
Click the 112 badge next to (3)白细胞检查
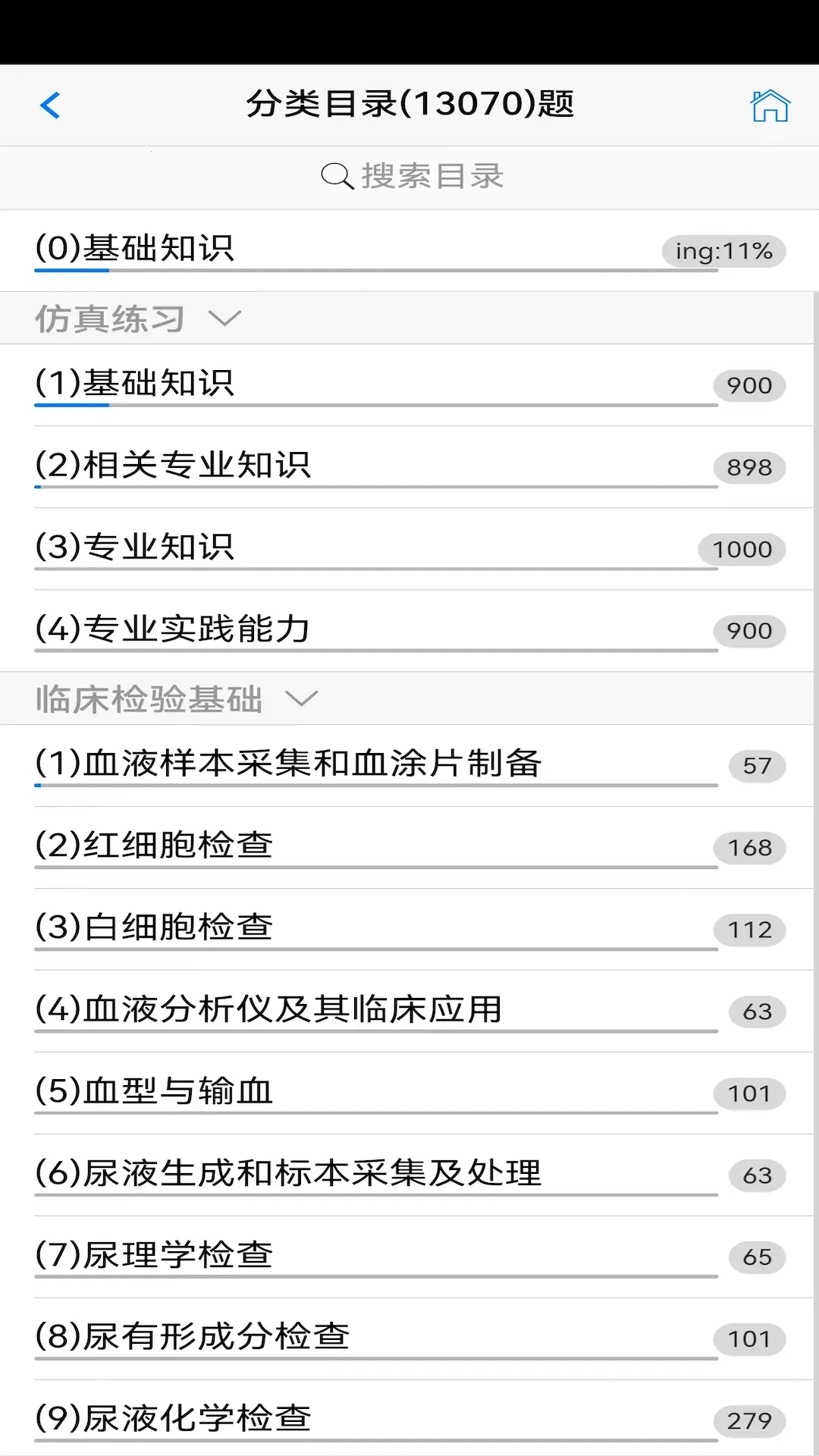click(x=748, y=930)
